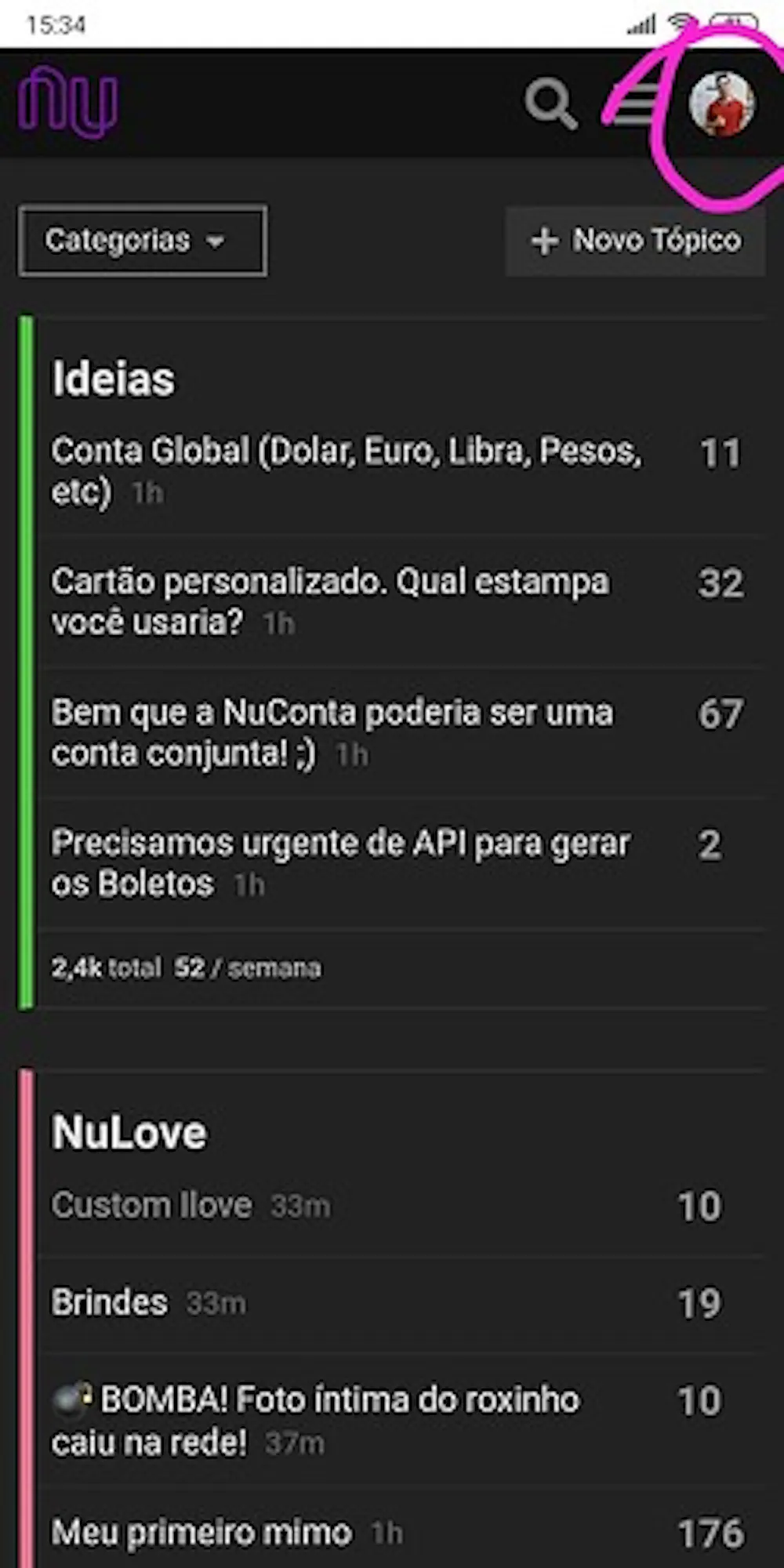Open the Meu primeiro mimo topic

tap(202, 1533)
